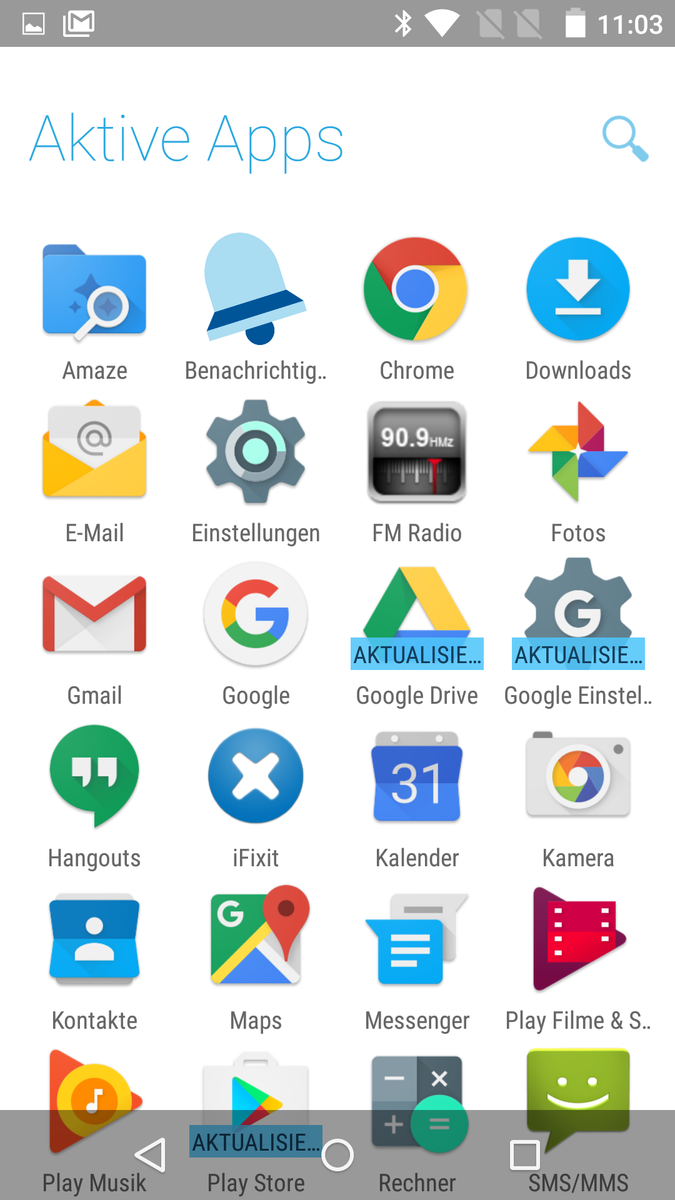Go to the home screen
Screen dimensions: 675x1200
coord(338,1155)
